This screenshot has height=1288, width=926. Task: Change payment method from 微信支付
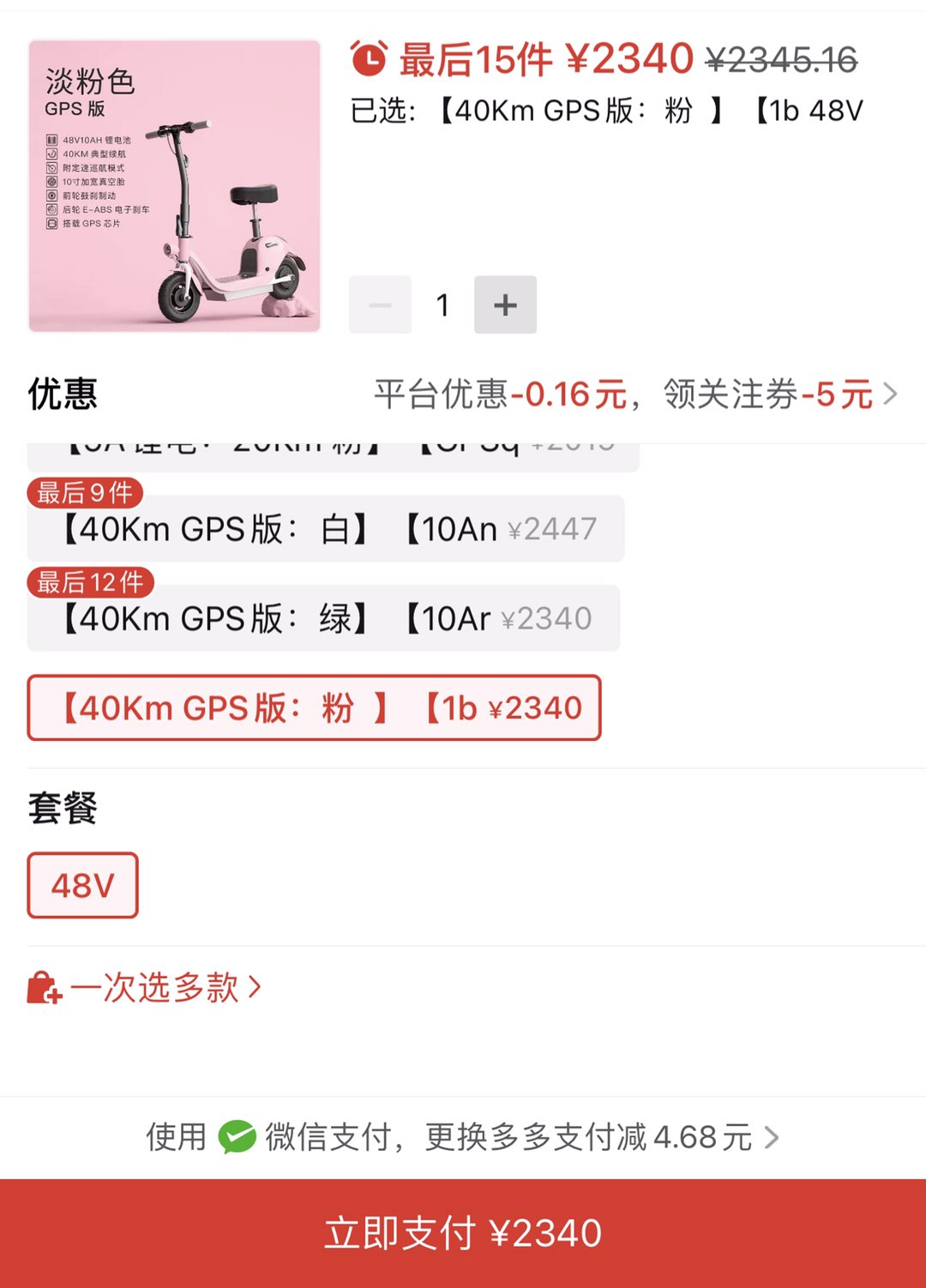[463, 1137]
